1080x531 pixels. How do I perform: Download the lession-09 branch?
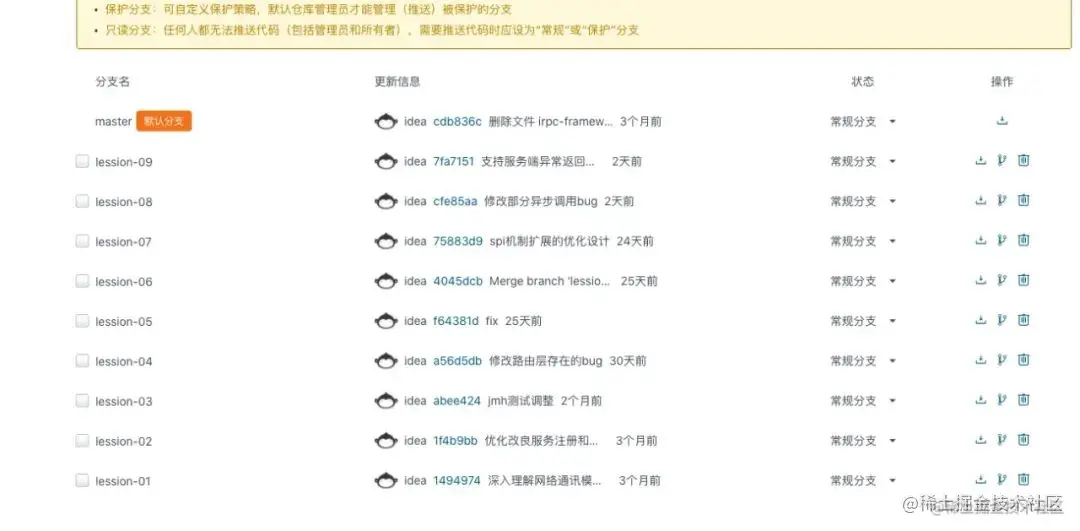pos(981,161)
